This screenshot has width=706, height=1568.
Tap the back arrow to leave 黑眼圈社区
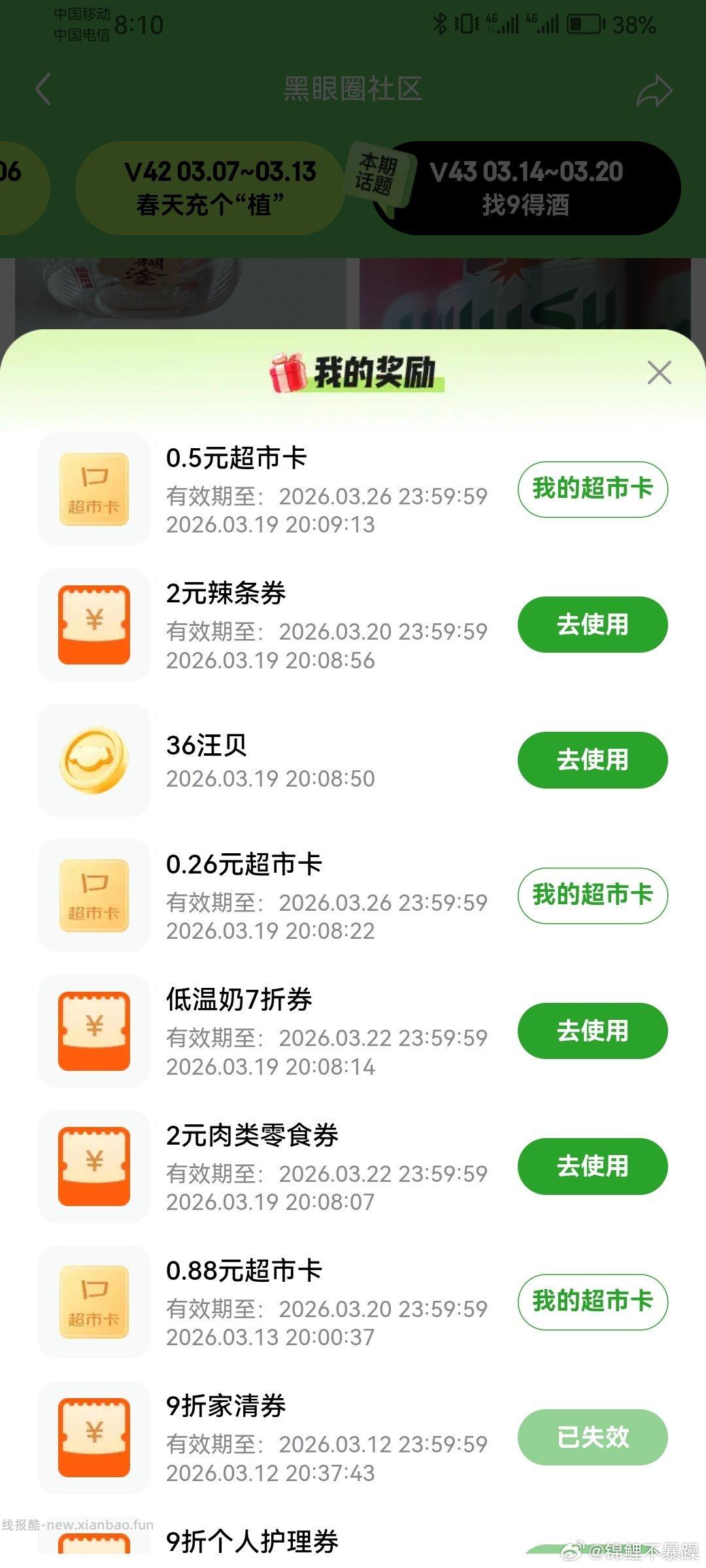click(43, 90)
